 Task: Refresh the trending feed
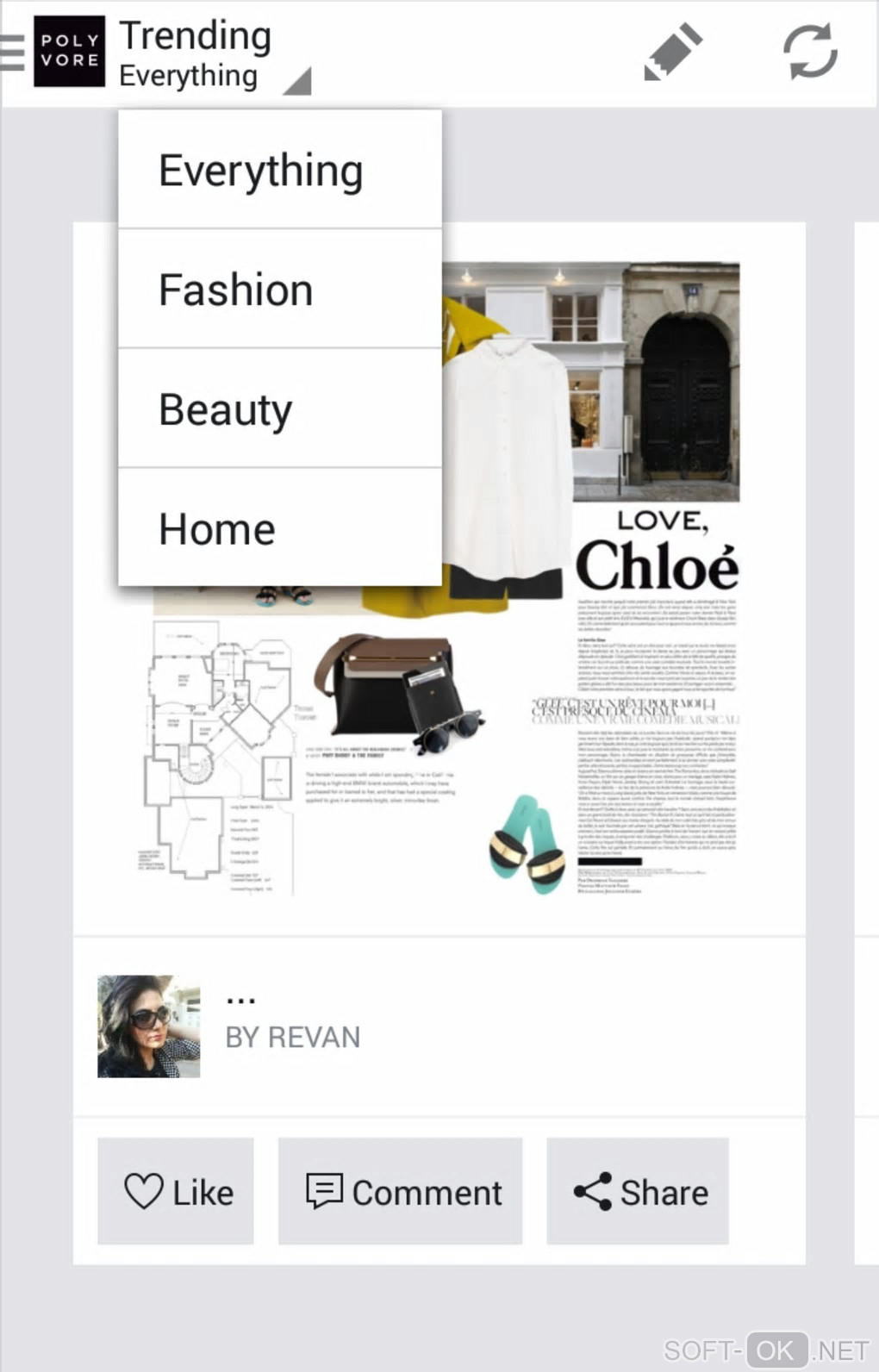[x=810, y=53]
